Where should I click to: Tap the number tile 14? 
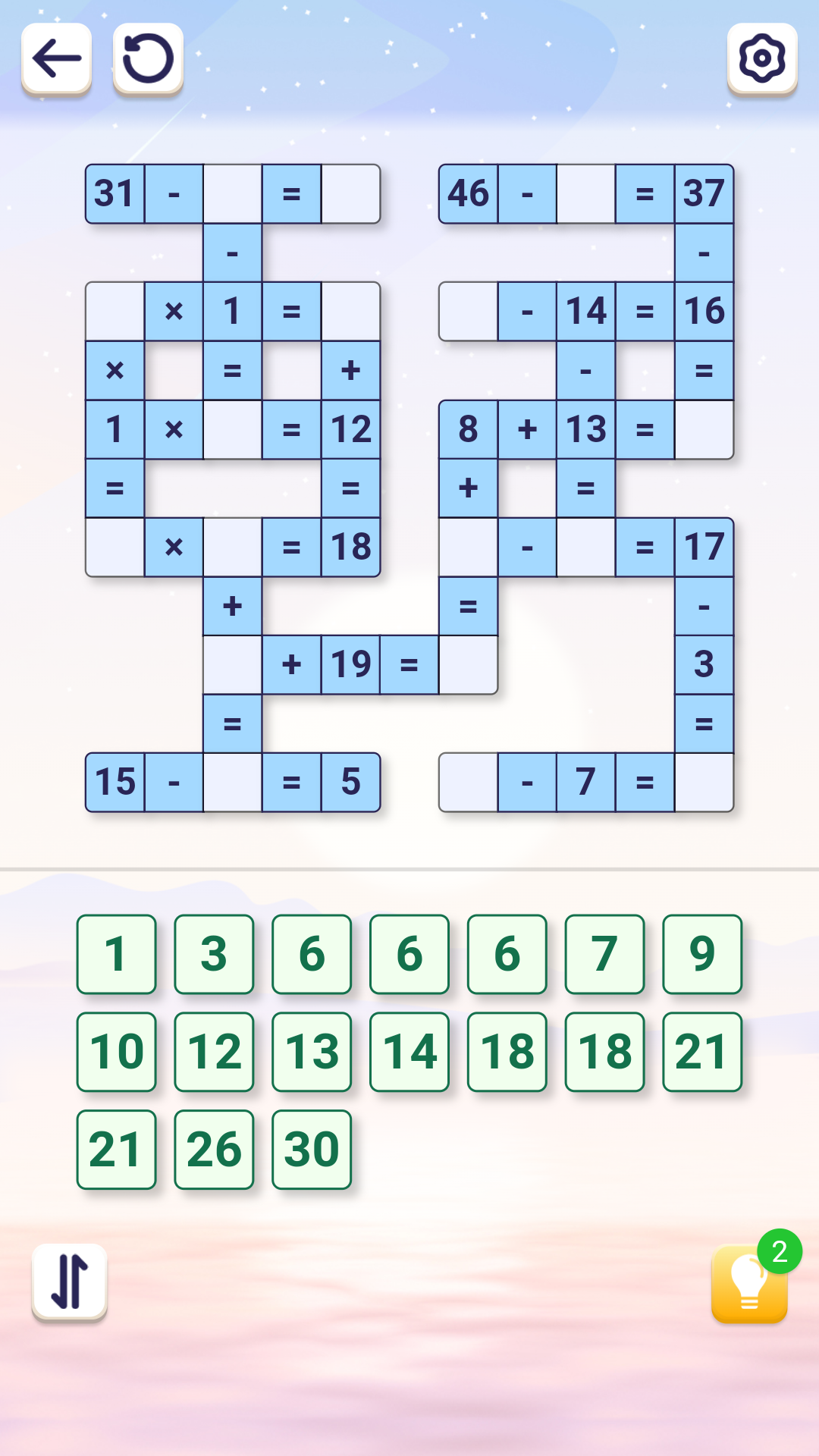(x=409, y=1052)
